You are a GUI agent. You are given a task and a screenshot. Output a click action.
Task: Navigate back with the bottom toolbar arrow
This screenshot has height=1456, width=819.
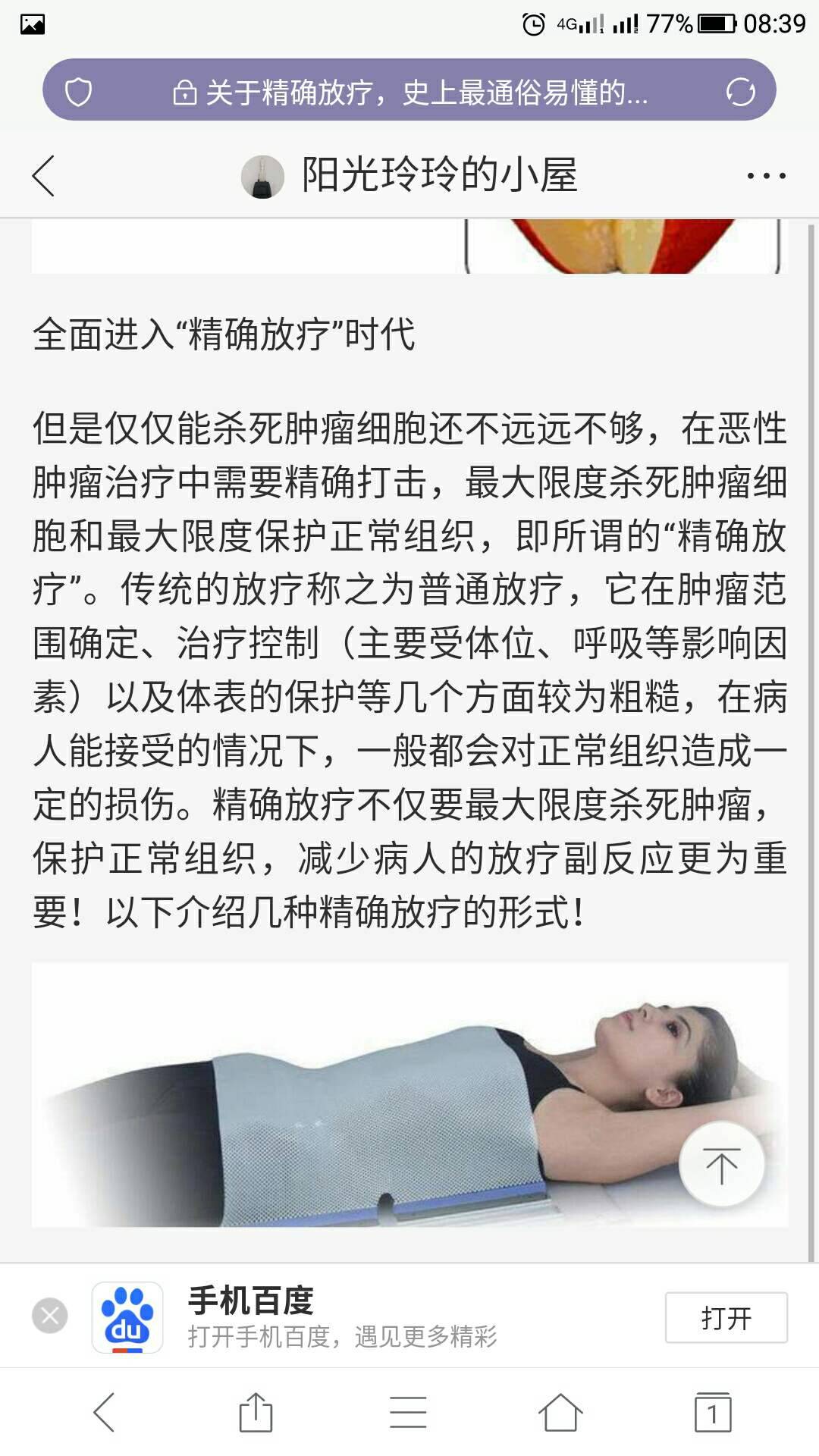click(x=104, y=1413)
